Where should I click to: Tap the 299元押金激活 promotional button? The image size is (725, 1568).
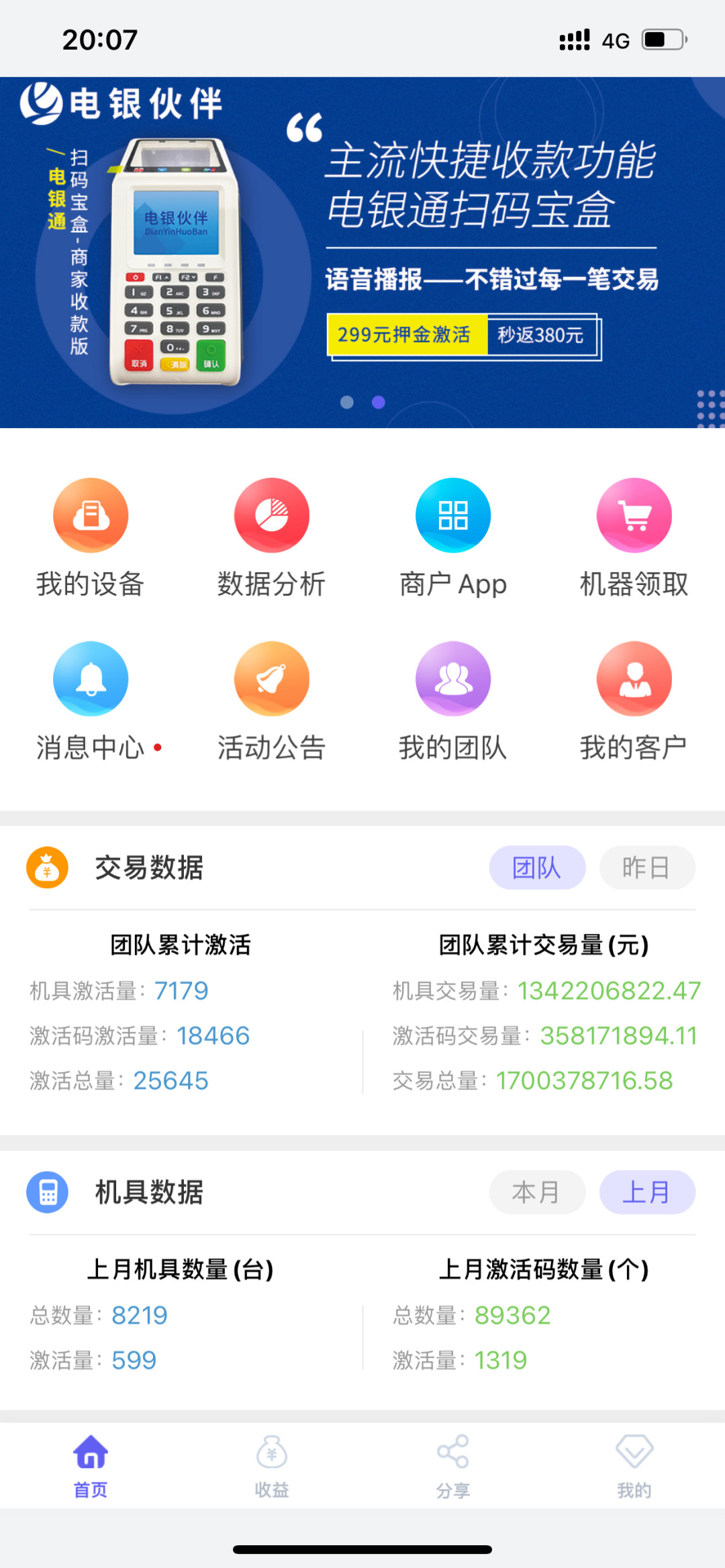(x=409, y=333)
